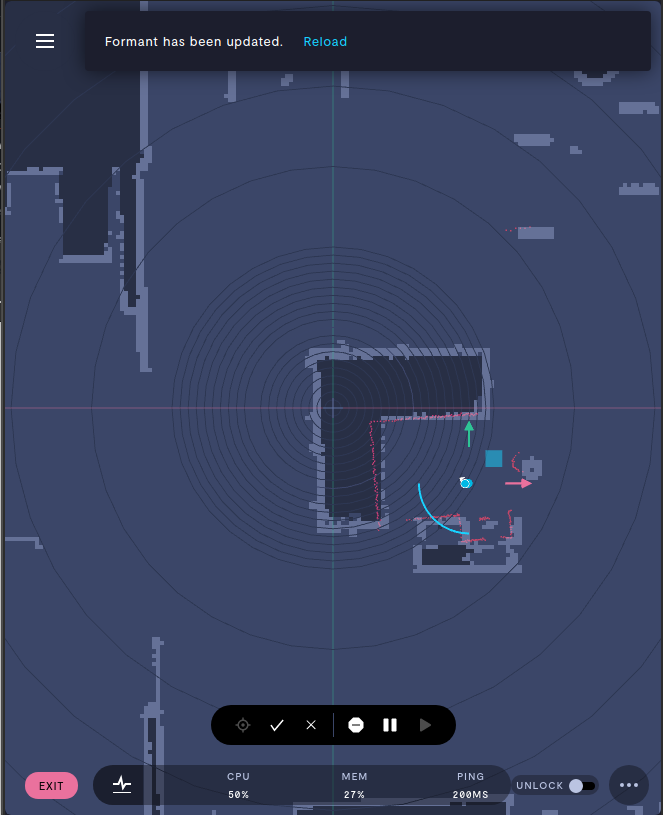Screen dimensions: 663x815
Task: Tap the stop circle icon
Action: tap(356, 725)
